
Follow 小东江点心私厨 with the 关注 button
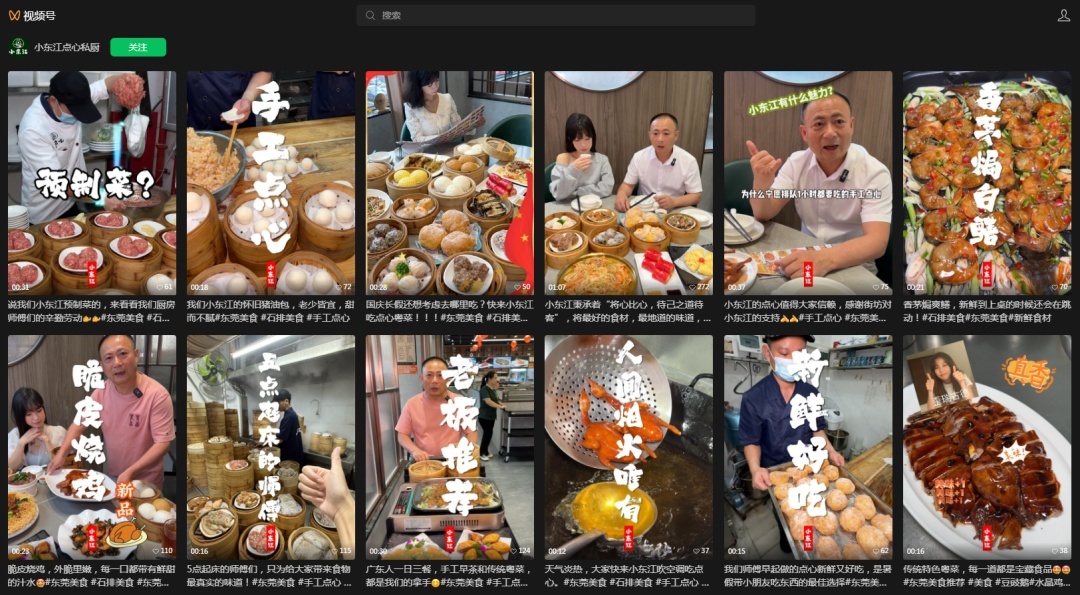coord(138,47)
